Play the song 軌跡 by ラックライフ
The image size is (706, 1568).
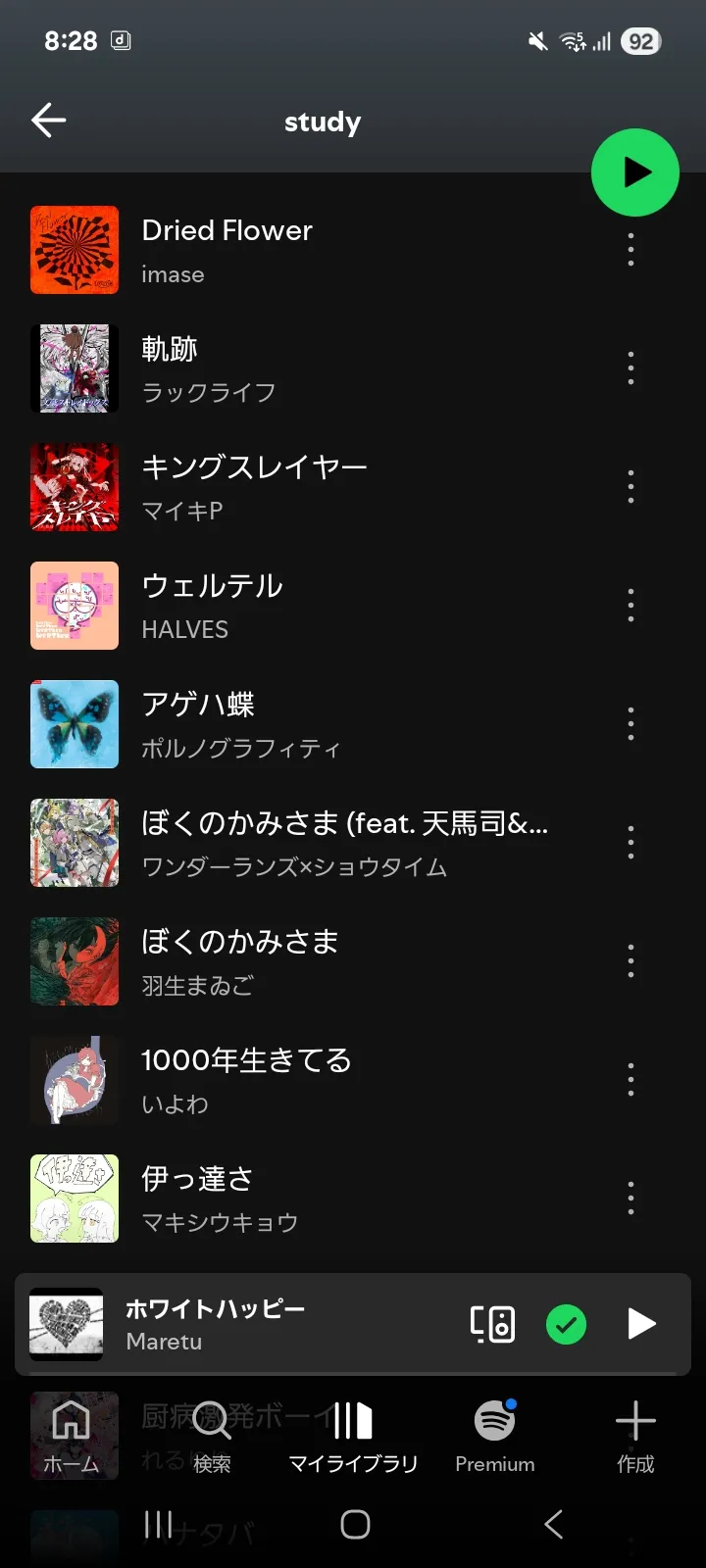(294, 368)
